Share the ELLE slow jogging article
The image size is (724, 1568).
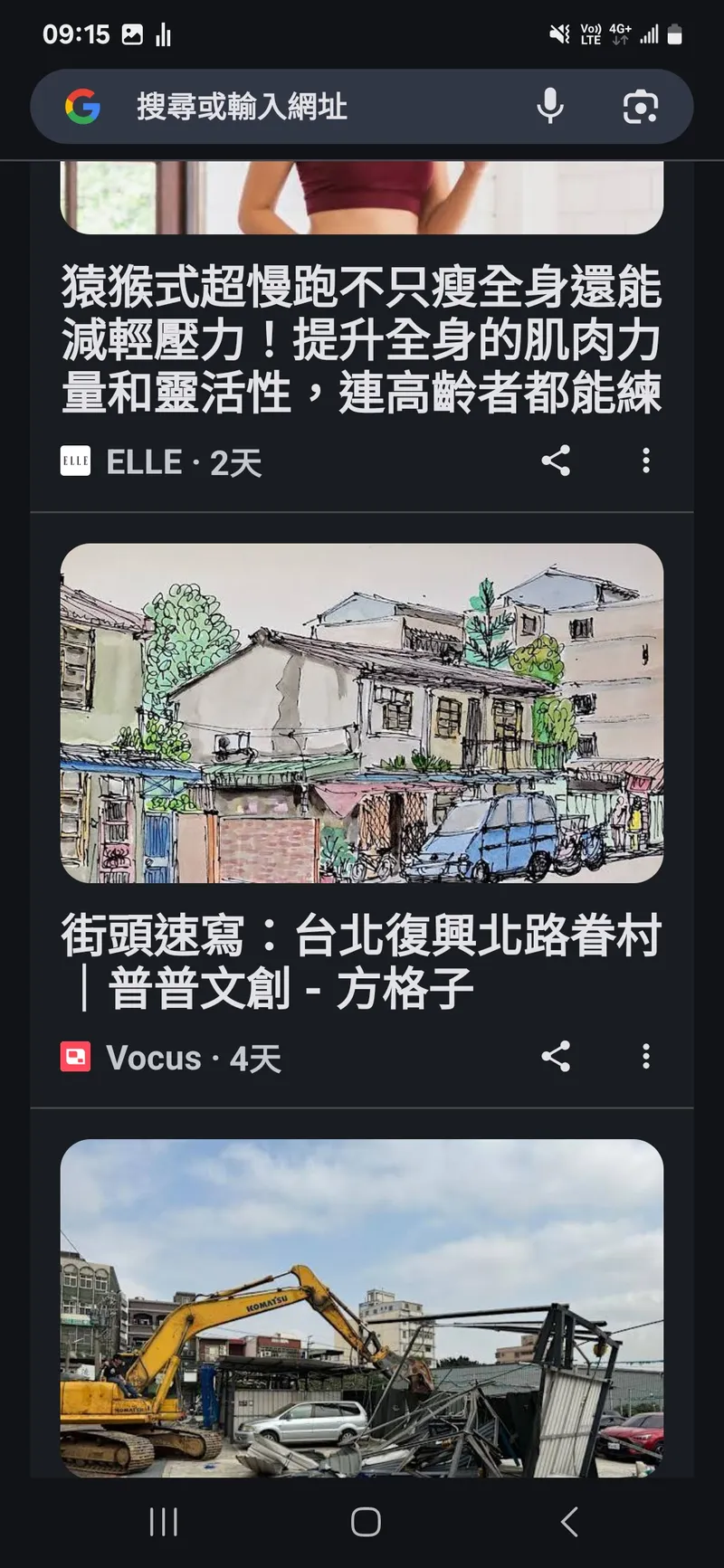coord(556,461)
